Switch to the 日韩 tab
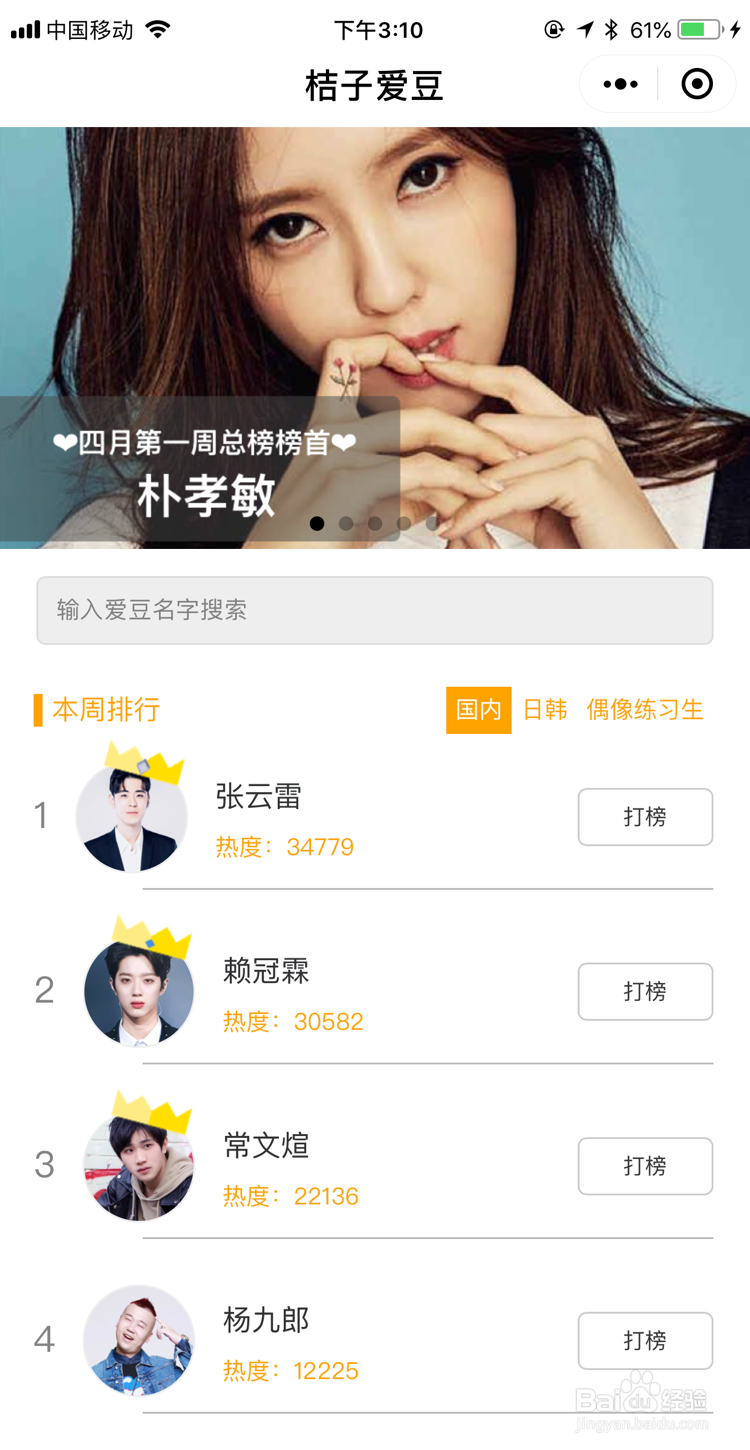Viewport: 750px width, 1450px height. 545,710
